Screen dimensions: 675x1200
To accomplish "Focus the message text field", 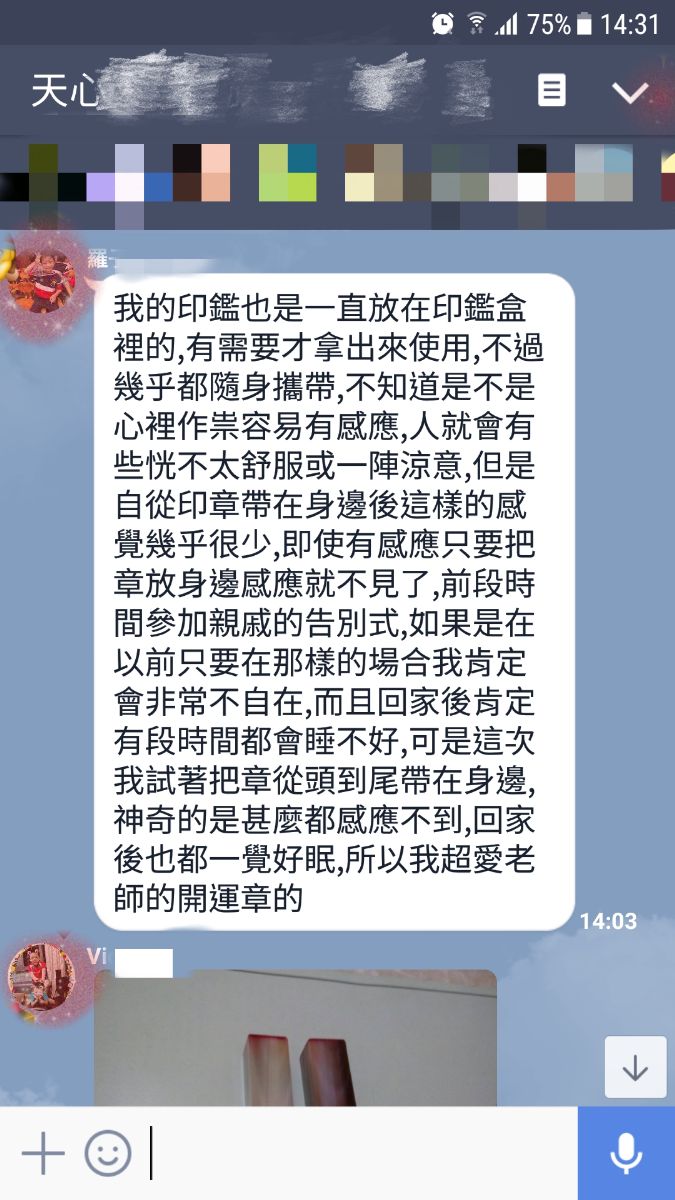I will 360,1154.
